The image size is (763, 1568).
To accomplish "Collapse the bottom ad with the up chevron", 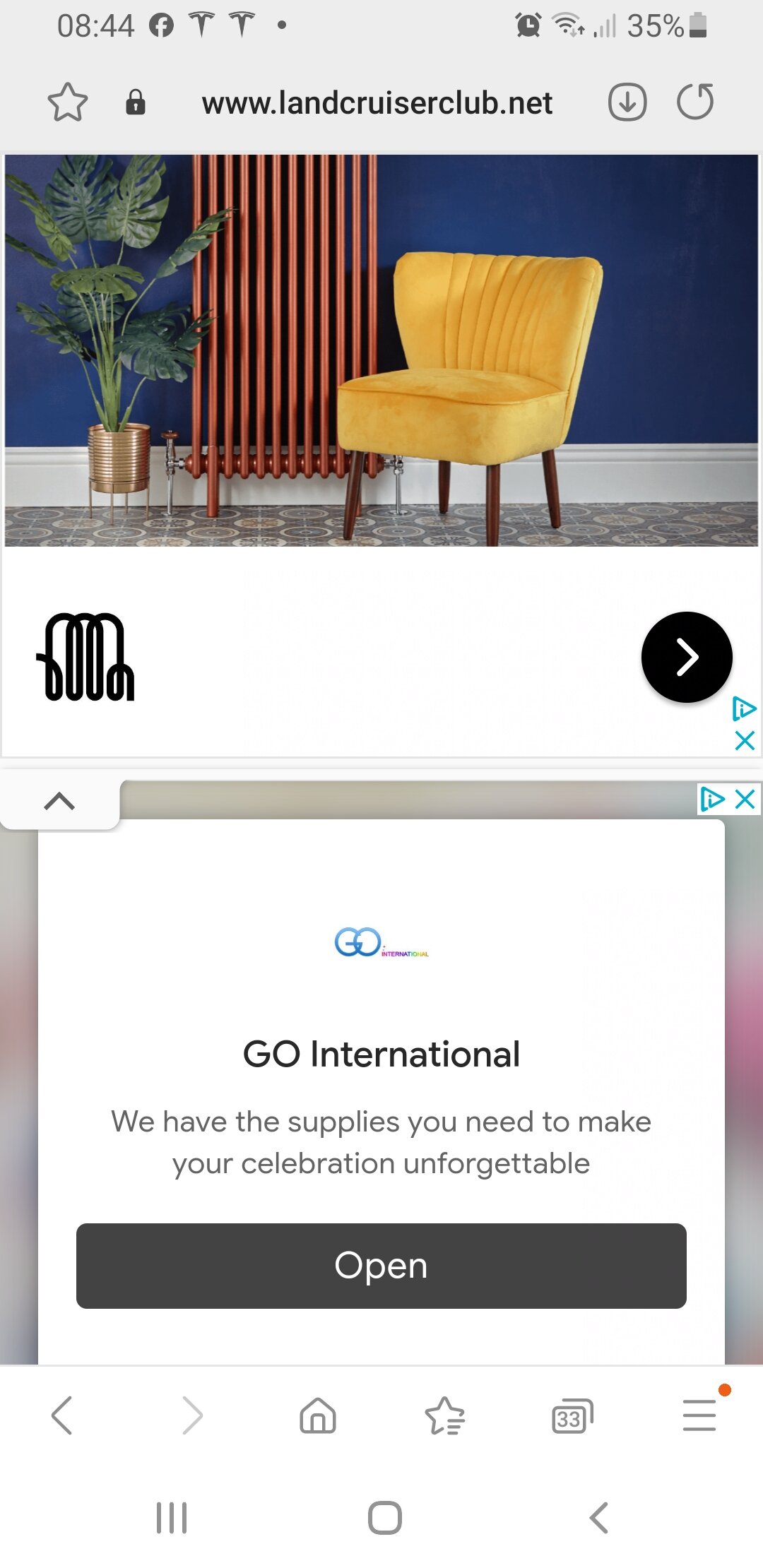I will pos(59,802).
